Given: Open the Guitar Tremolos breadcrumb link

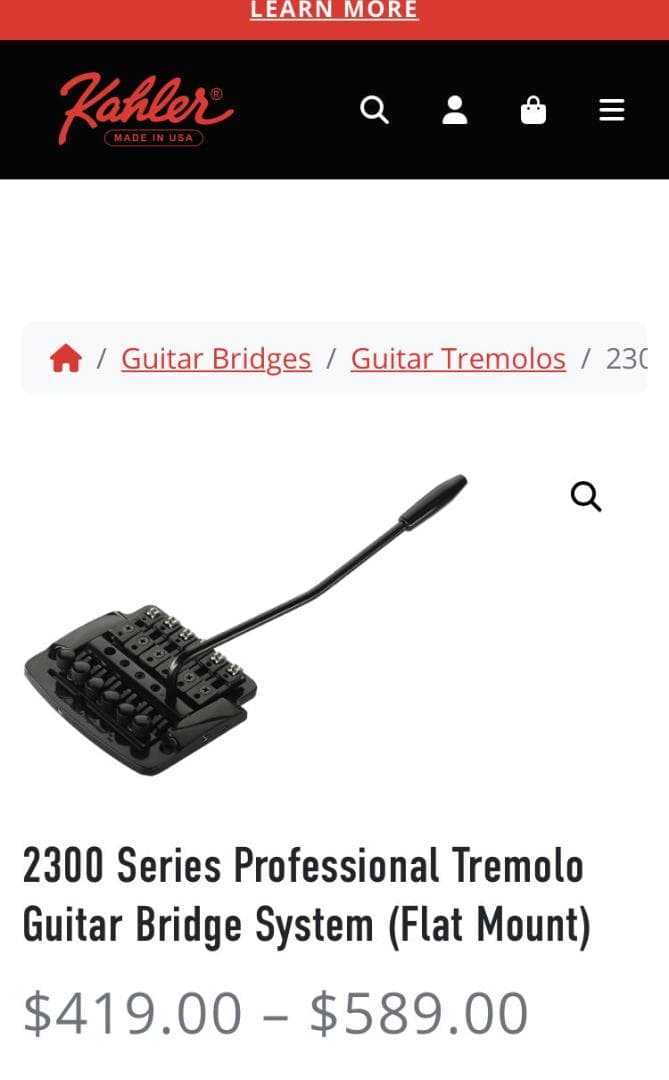Looking at the screenshot, I should tap(458, 358).
